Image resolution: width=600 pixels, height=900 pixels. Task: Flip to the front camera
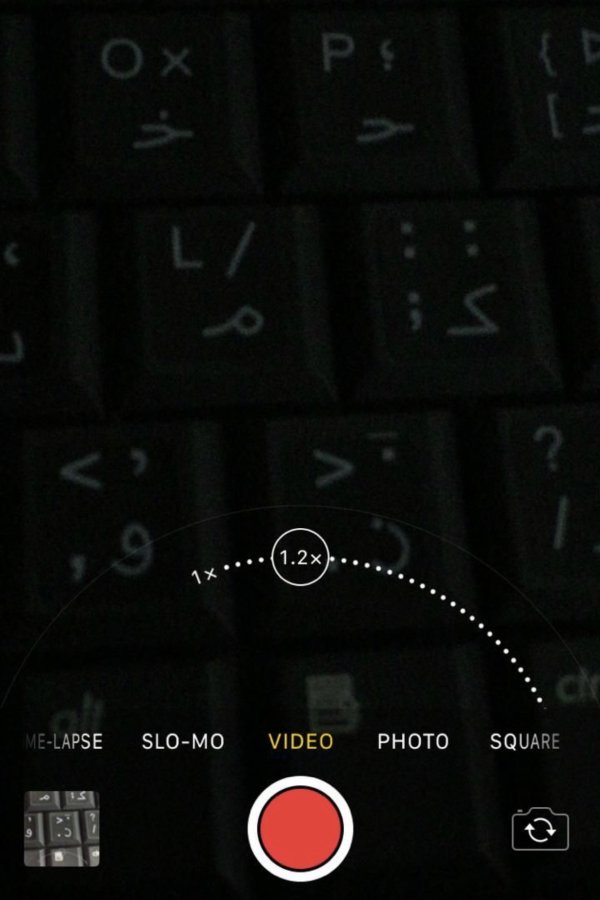[540, 830]
